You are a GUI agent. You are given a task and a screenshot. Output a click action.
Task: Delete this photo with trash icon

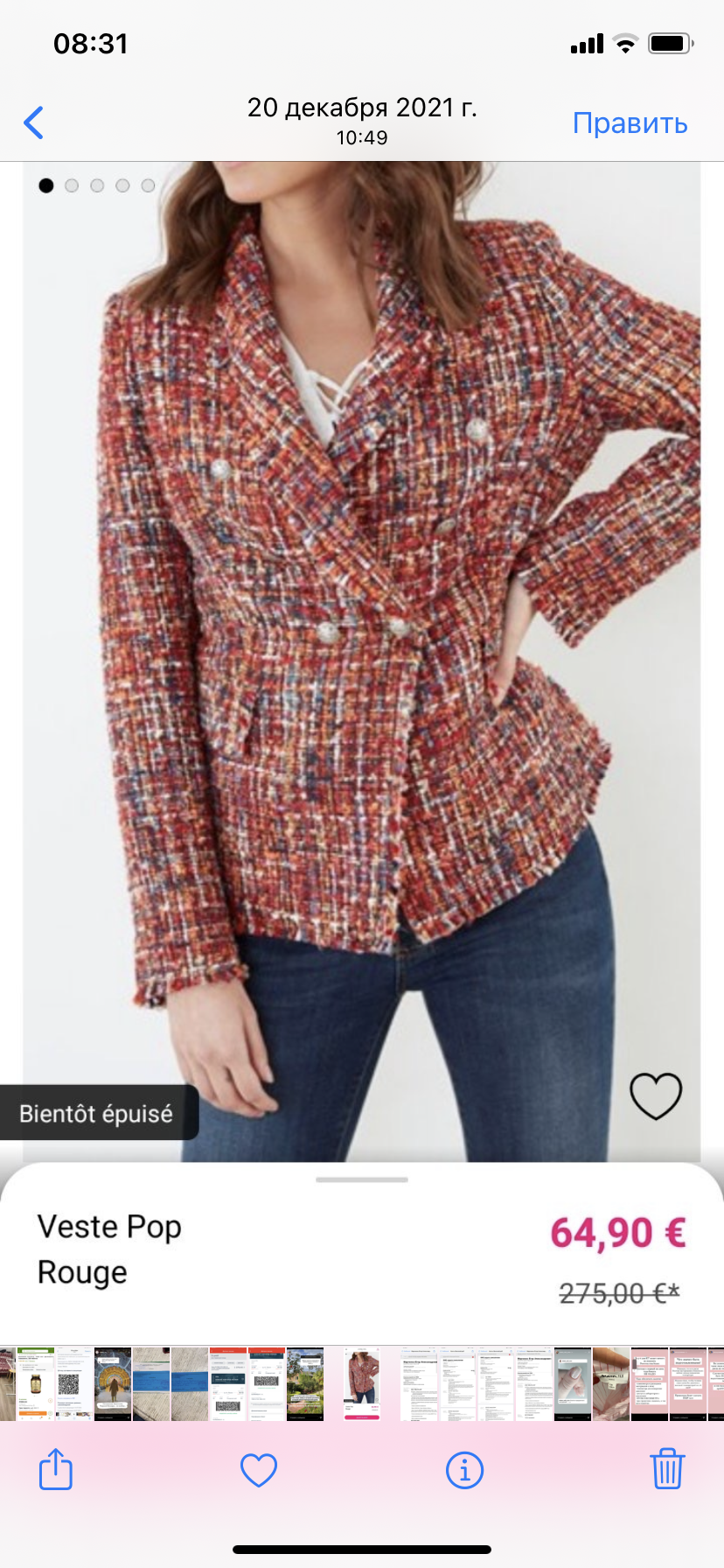click(x=666, y=1469)
